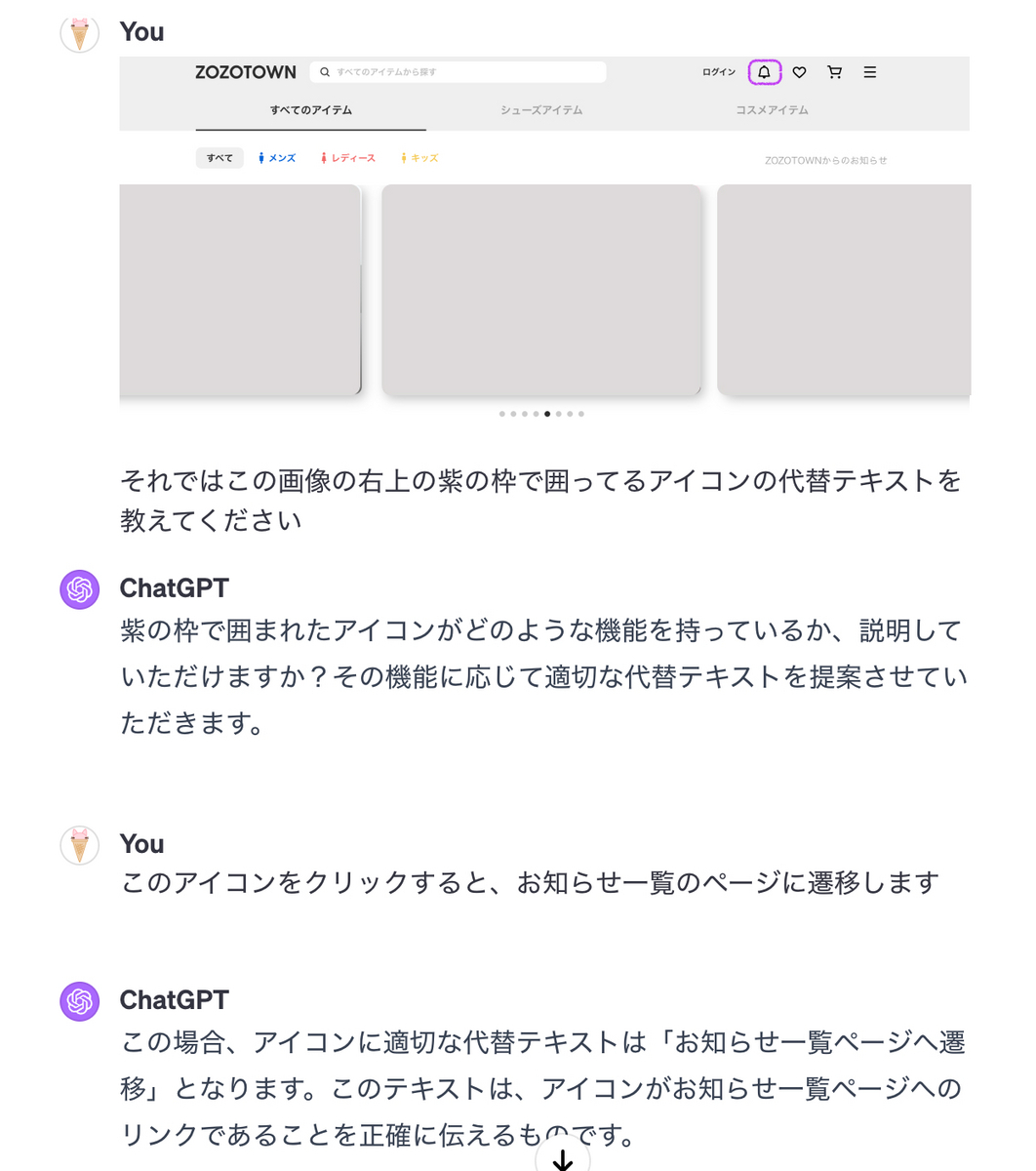Screen dimensions: 1036x1171
Task: Click the search magnifier icon in the search bar
Action: (x=324, y=71)
